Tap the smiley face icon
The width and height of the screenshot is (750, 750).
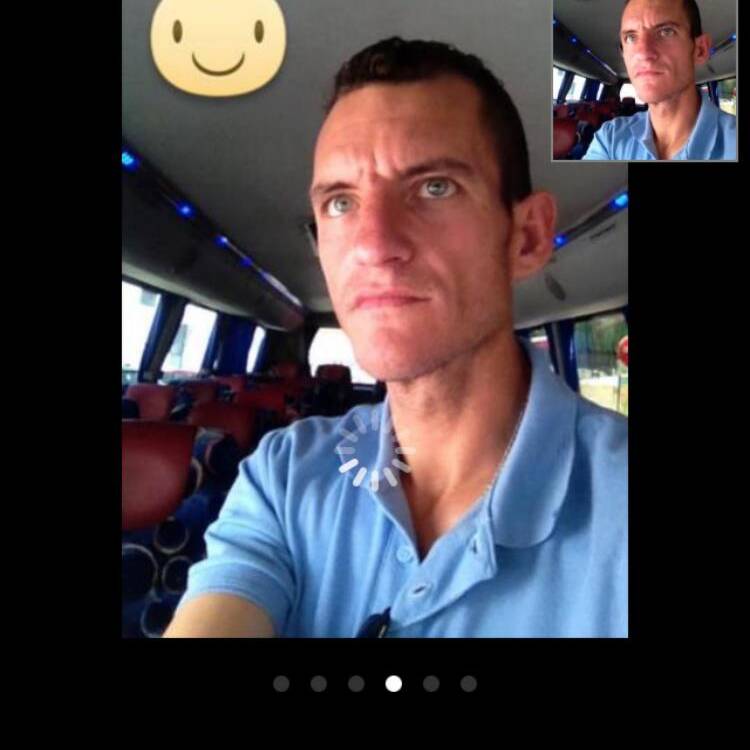pos(218,45)
